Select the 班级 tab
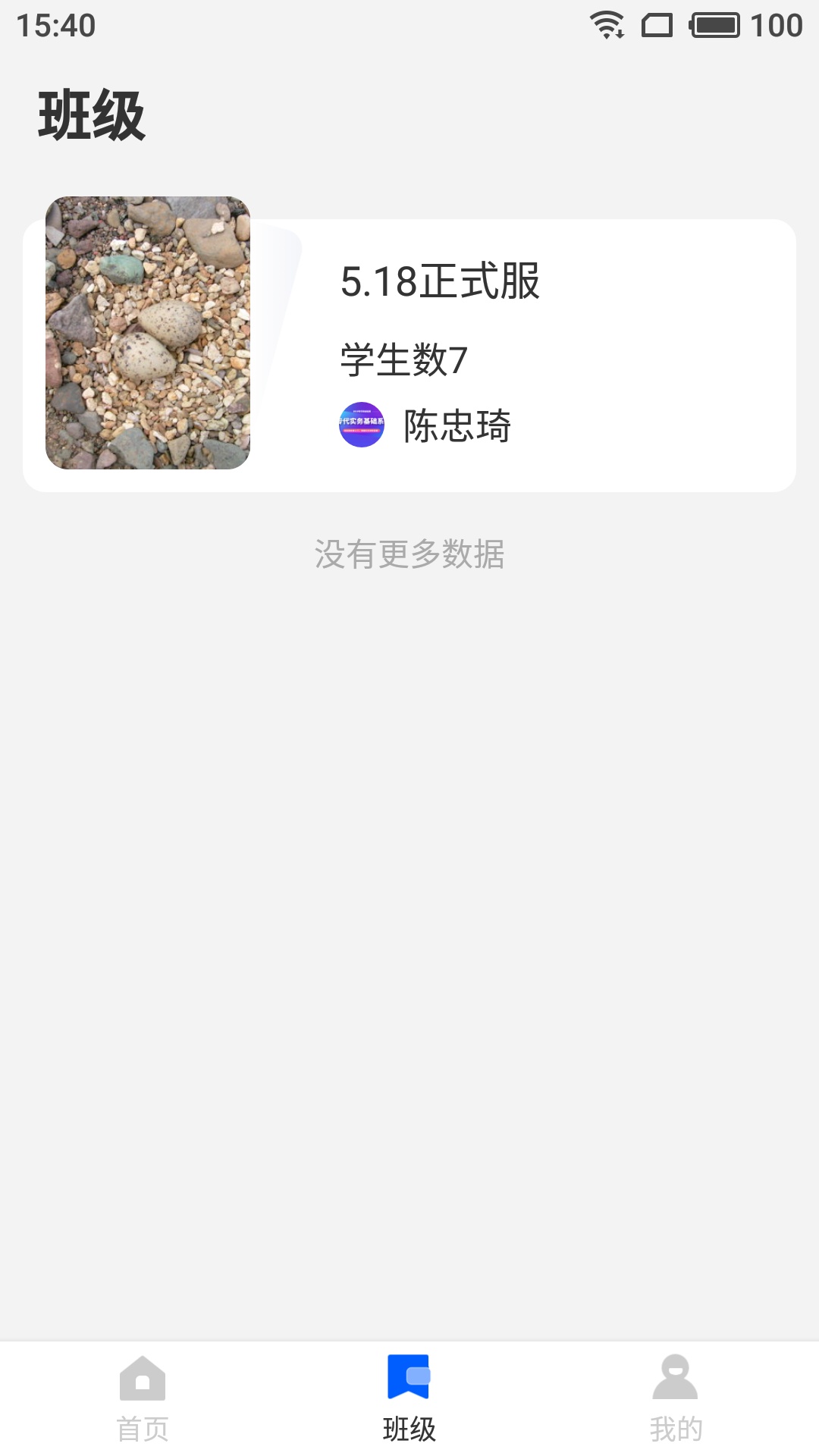Viewport: 819px width, 1456px height. click(409, 1398)
